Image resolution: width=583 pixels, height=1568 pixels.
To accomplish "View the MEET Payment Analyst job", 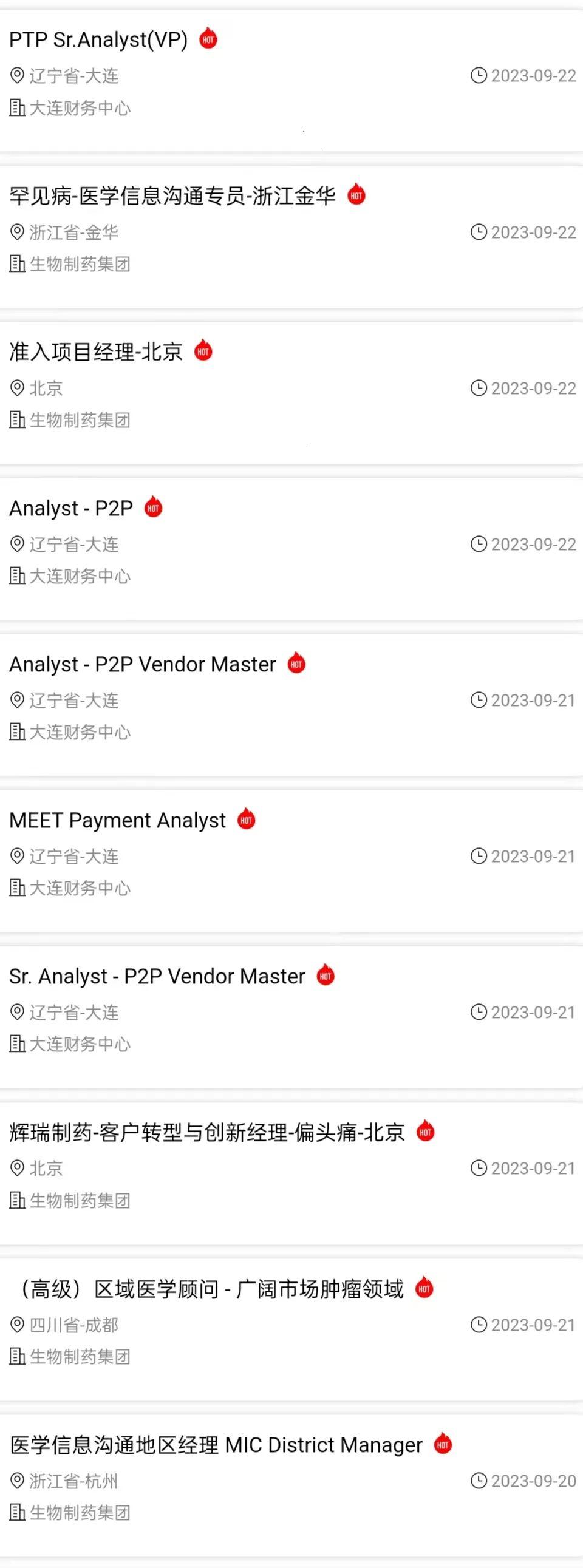I will [118, 821].
